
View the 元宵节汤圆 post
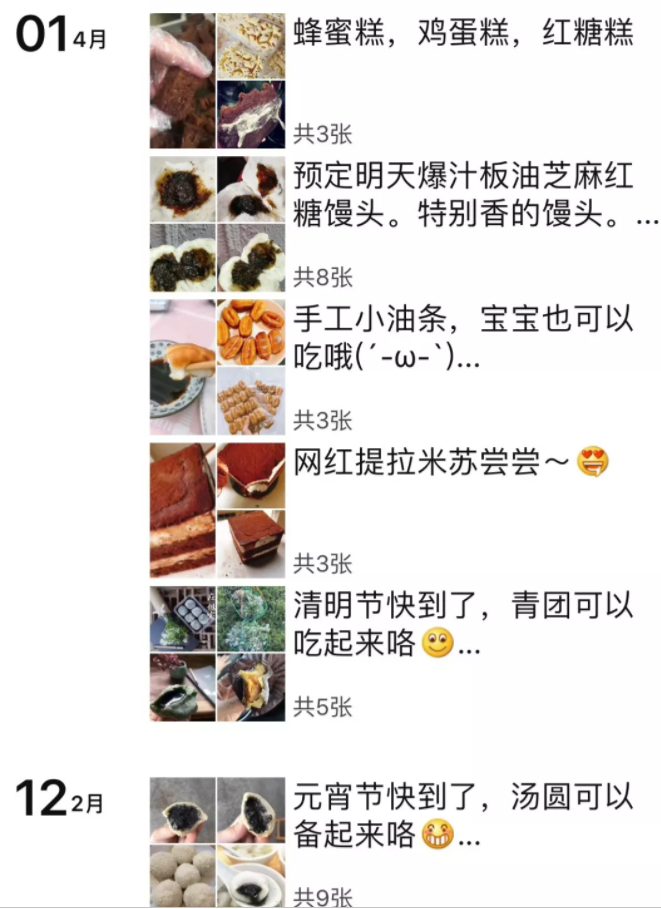point(463,814)
